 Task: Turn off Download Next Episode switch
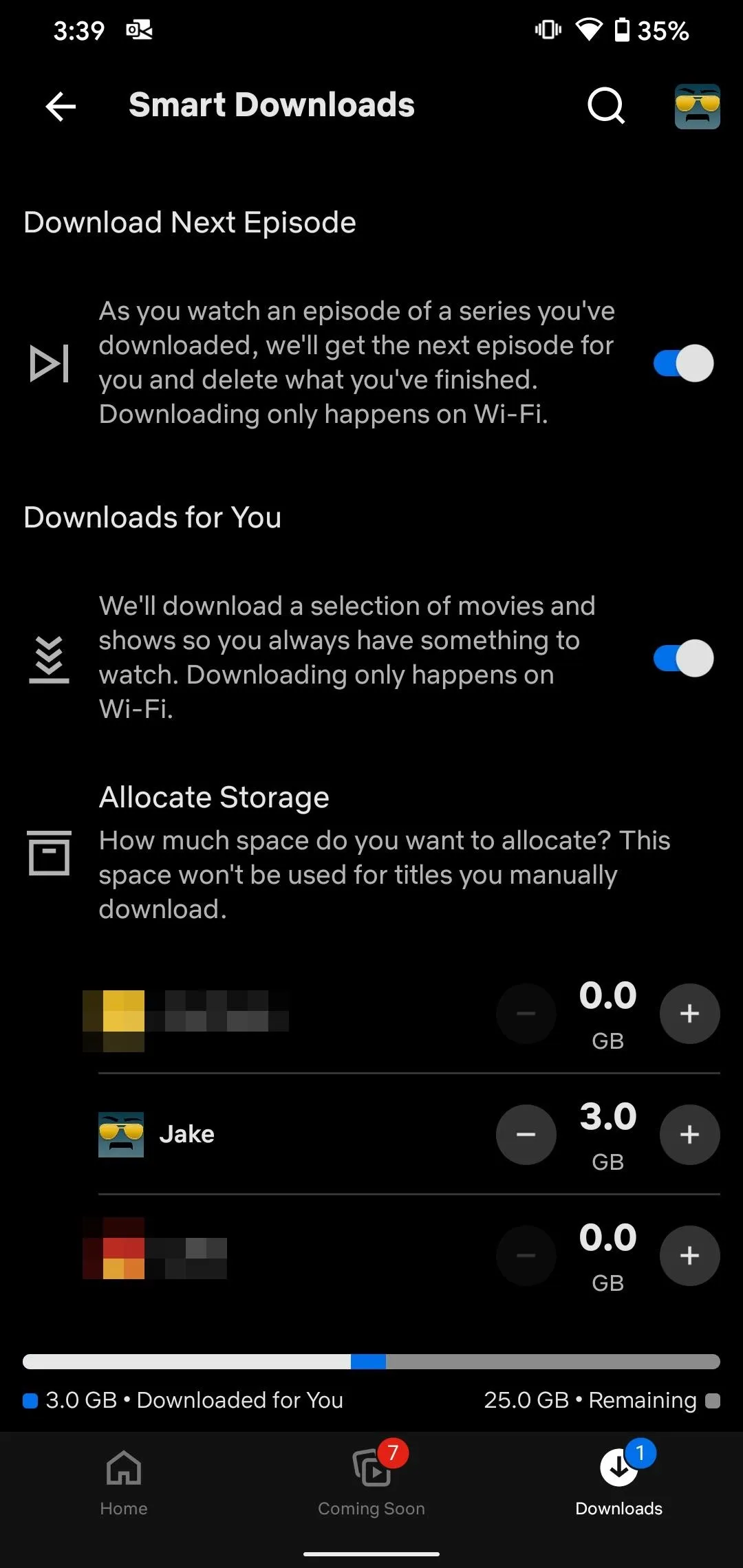point(683,363)
